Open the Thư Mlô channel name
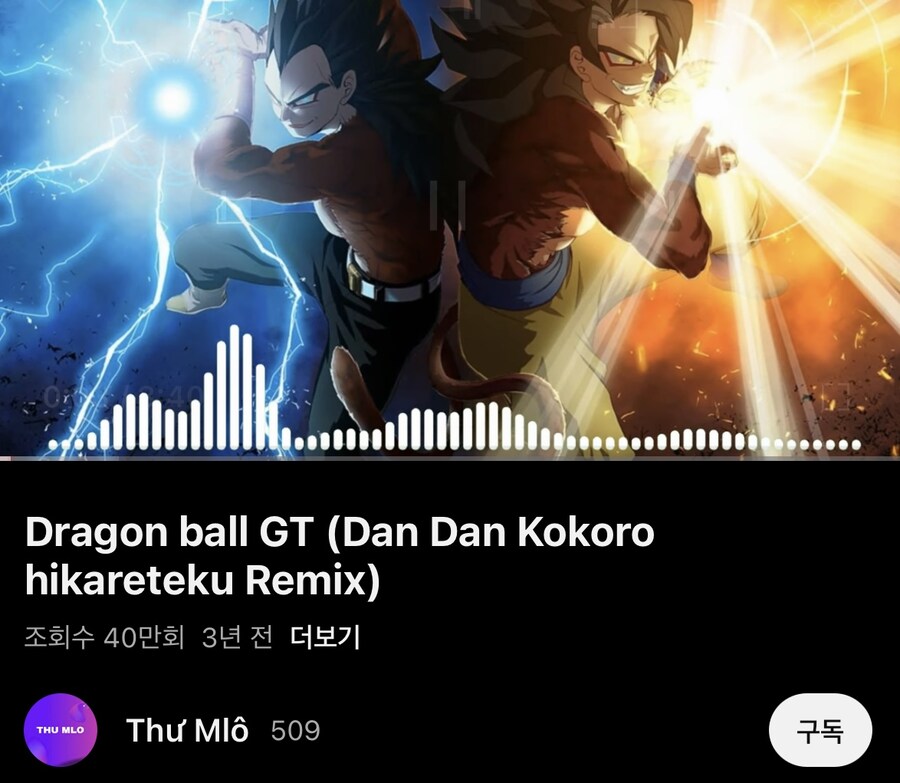Viewport: 900px width, 783px height. pyautogui.click(x=187, y=731)
